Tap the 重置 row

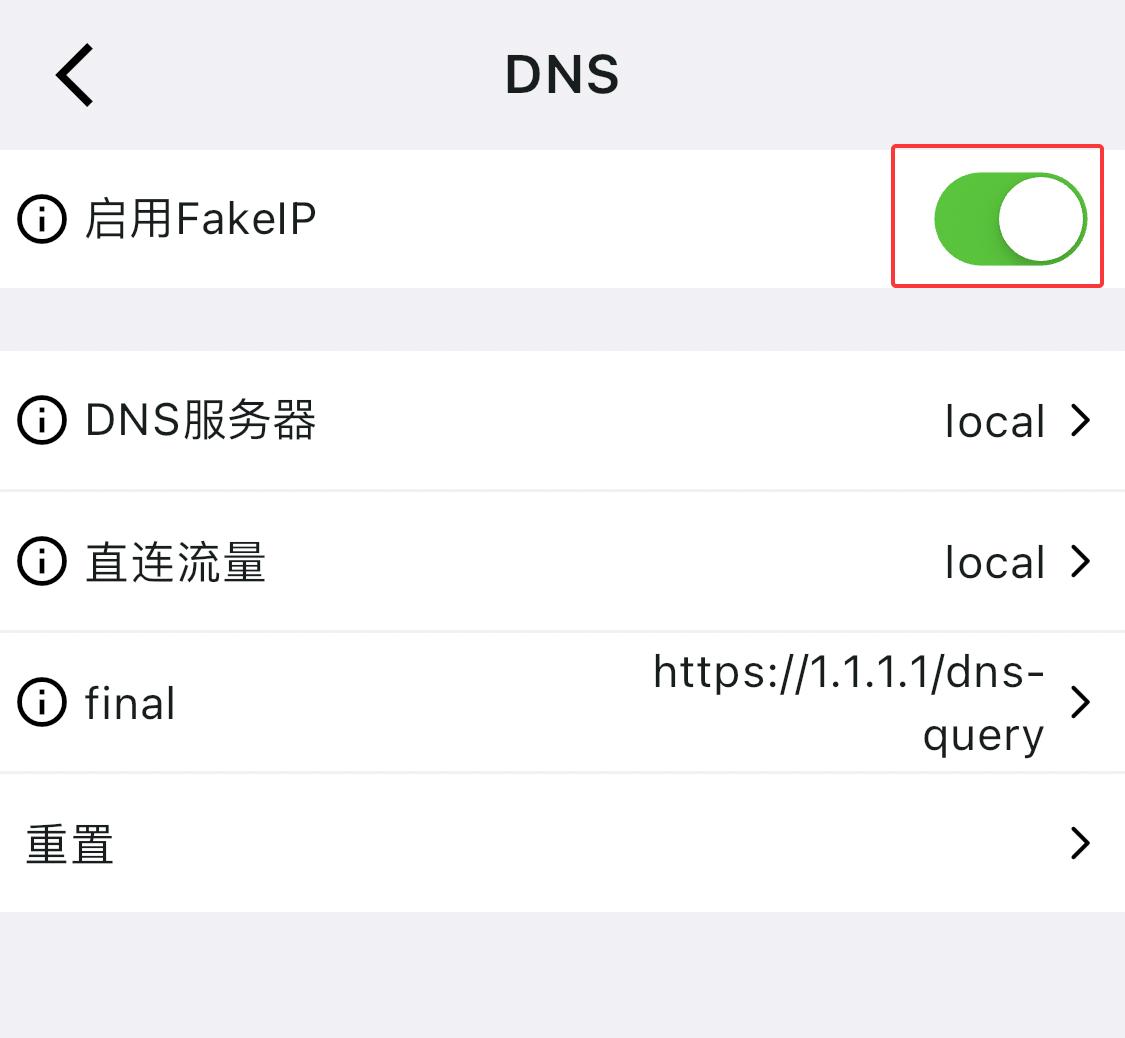click(x=562, y=844)
